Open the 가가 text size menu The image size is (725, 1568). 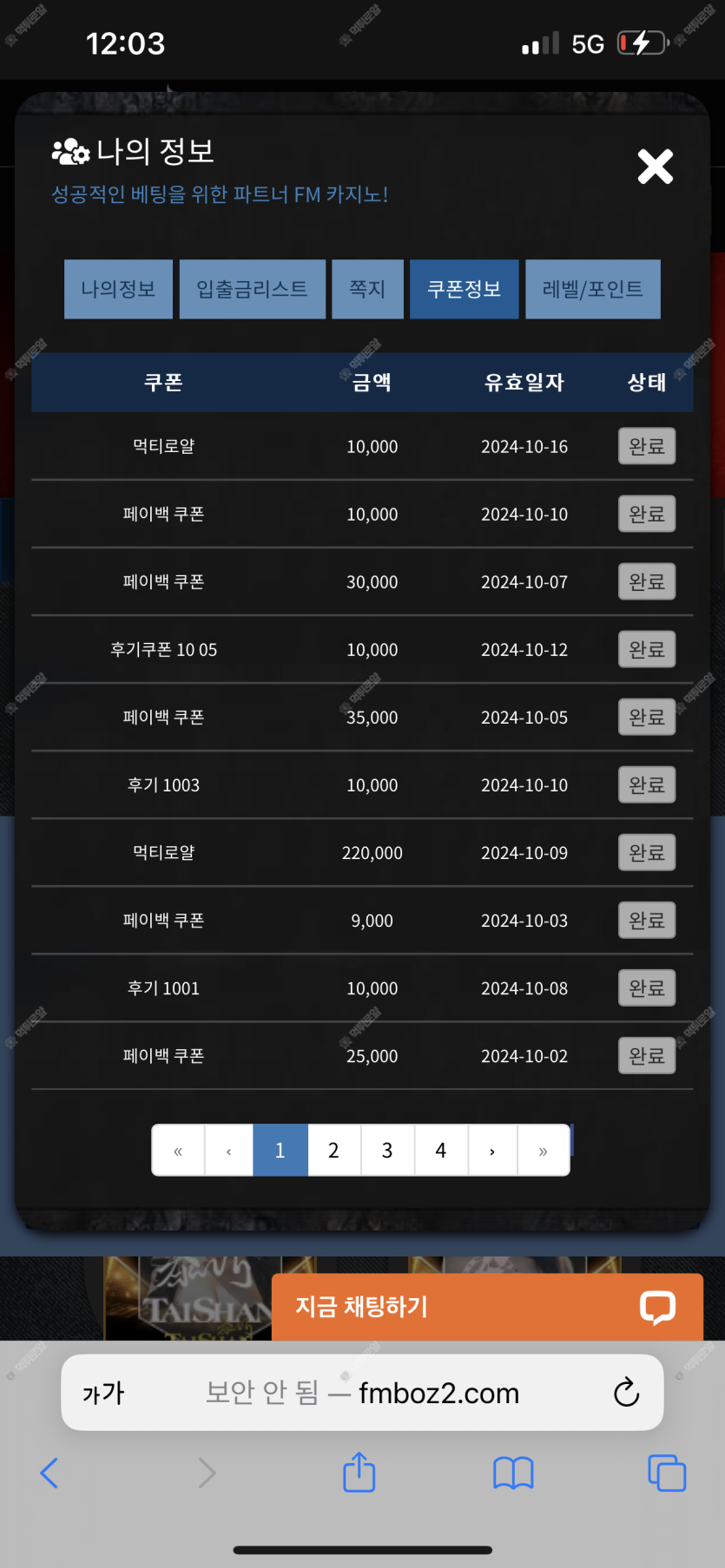click(103, 1394)
